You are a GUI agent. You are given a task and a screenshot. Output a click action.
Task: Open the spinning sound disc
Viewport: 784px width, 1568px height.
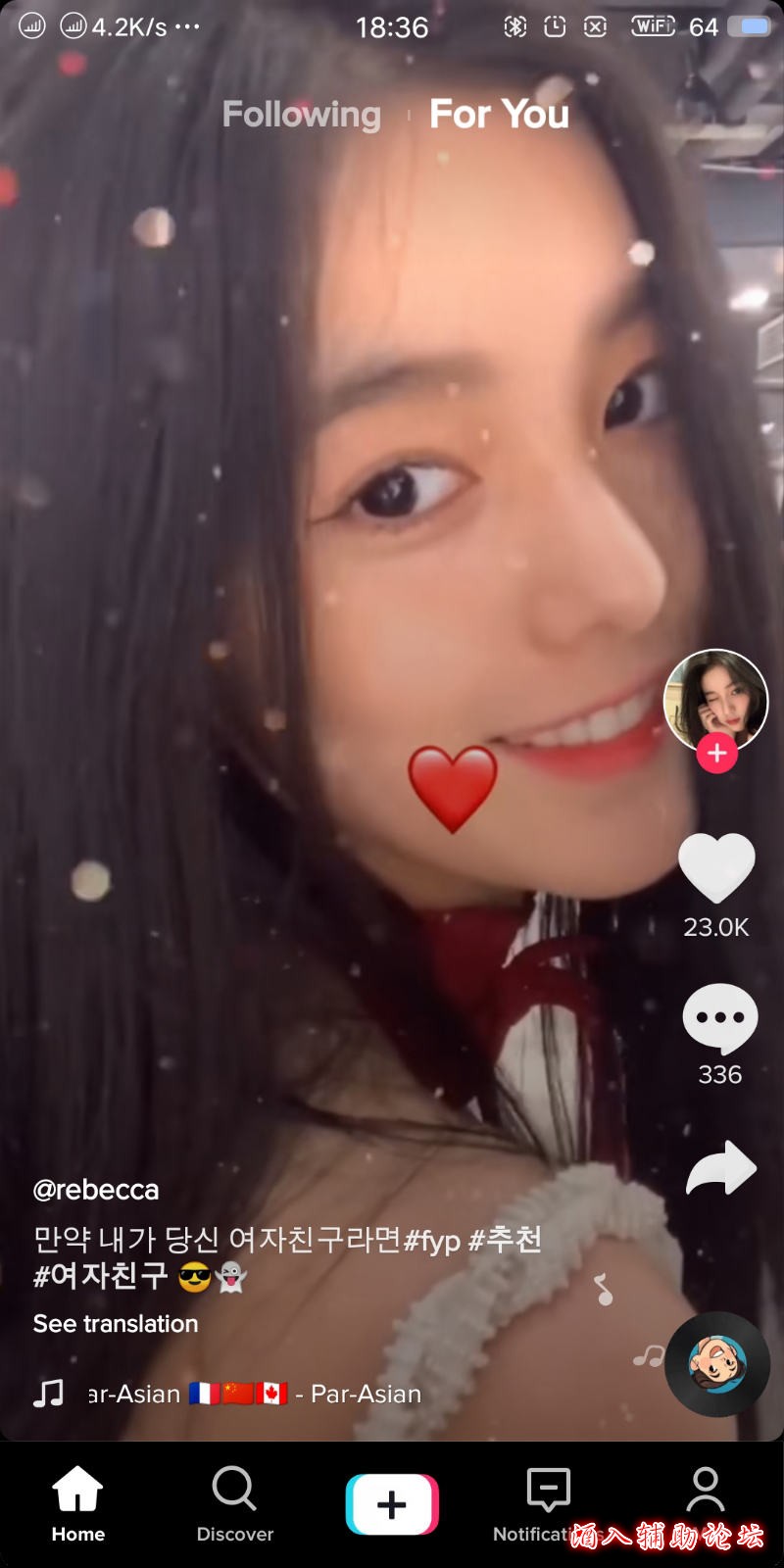717,1364
